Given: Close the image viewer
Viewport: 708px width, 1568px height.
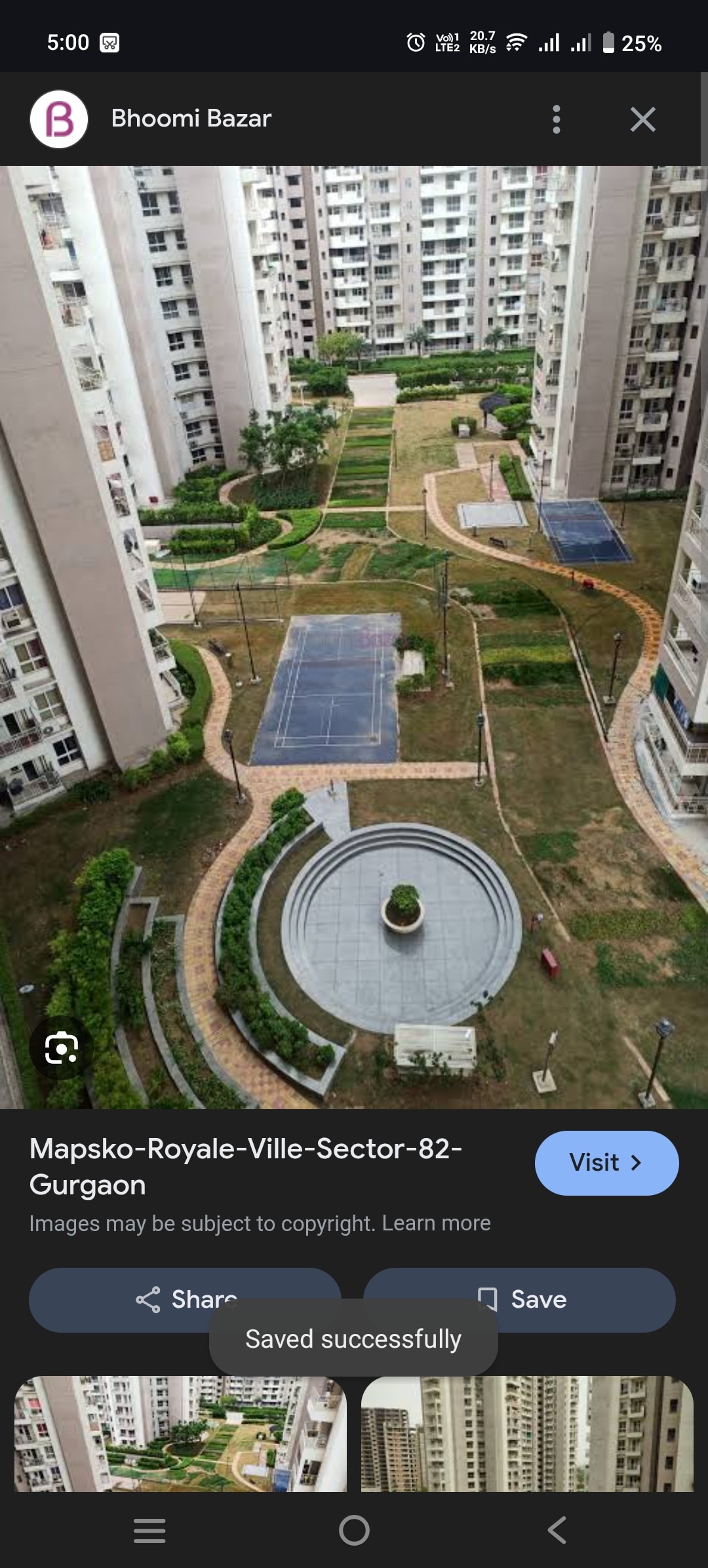Looking at the screenshot, I should pos(642,119).
